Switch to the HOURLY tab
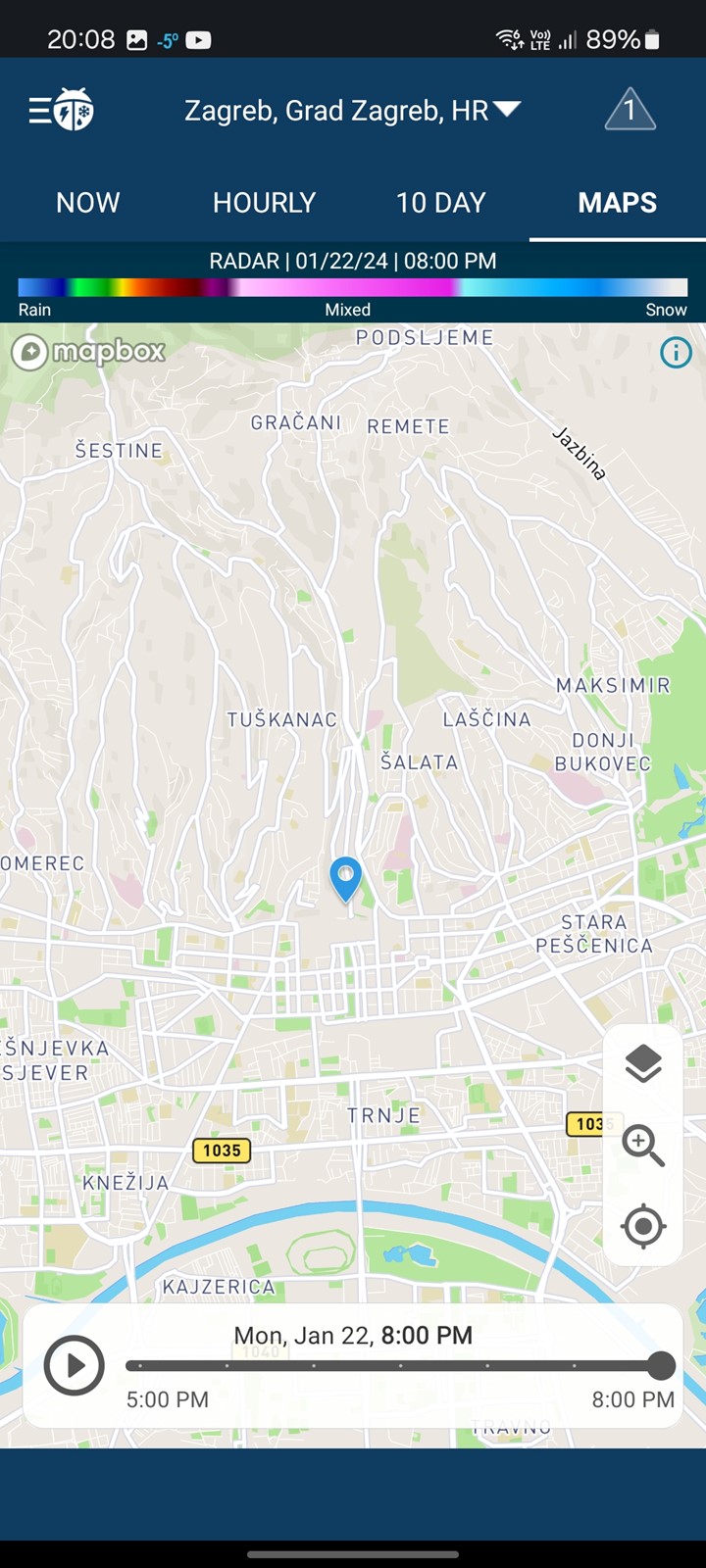Image resolution: width=706 pixels, height=1568 pixels. pos(265,203)
